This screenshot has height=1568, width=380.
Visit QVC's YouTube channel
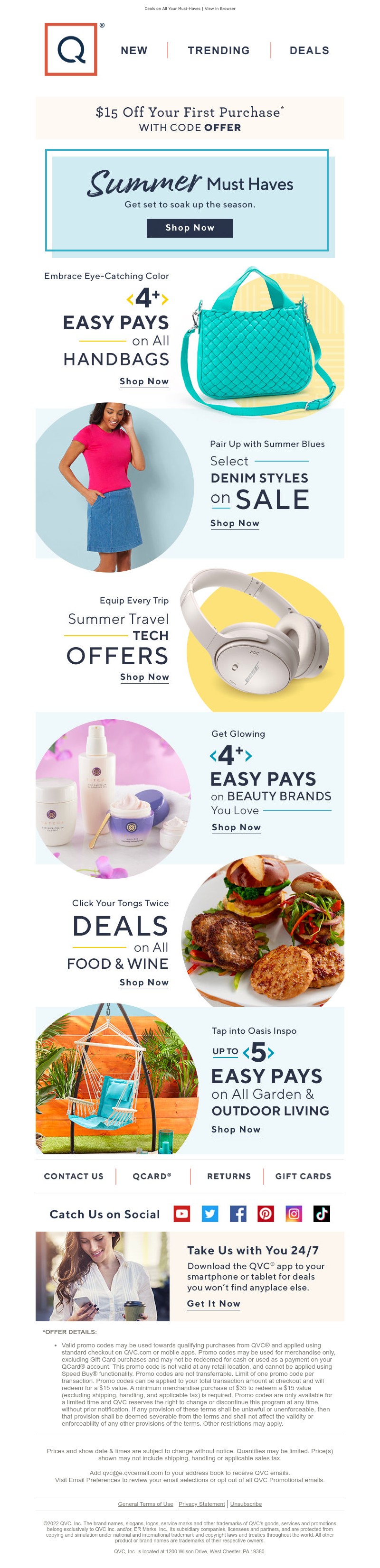[181, 1215]
